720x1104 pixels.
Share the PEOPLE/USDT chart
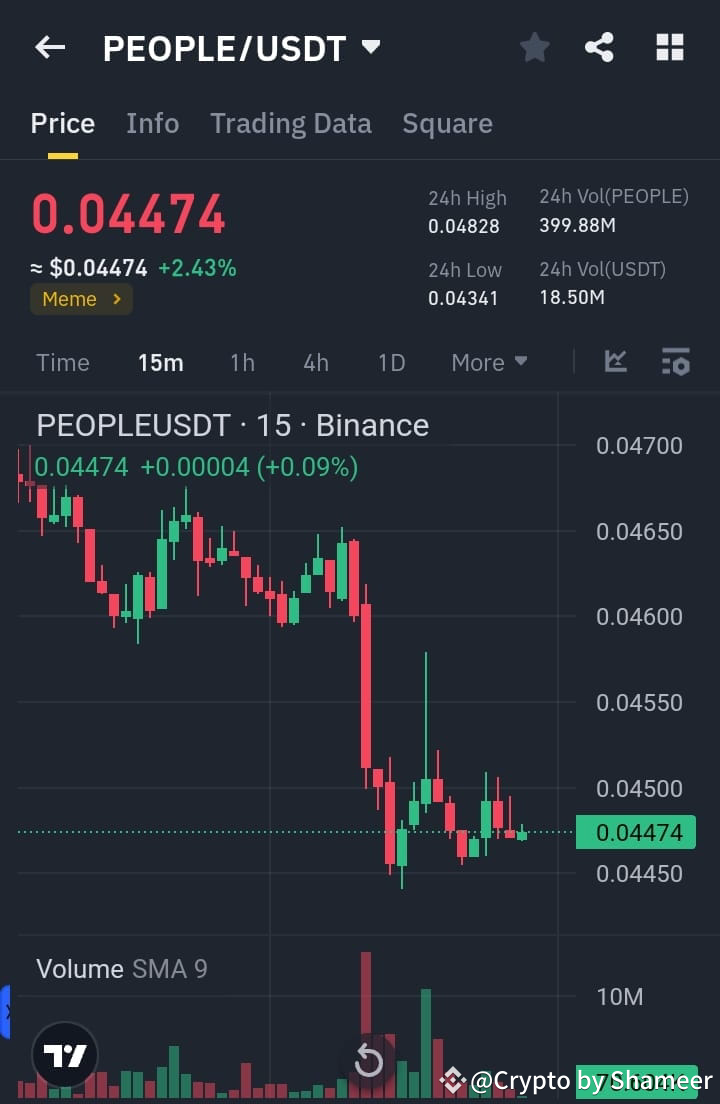599,47
